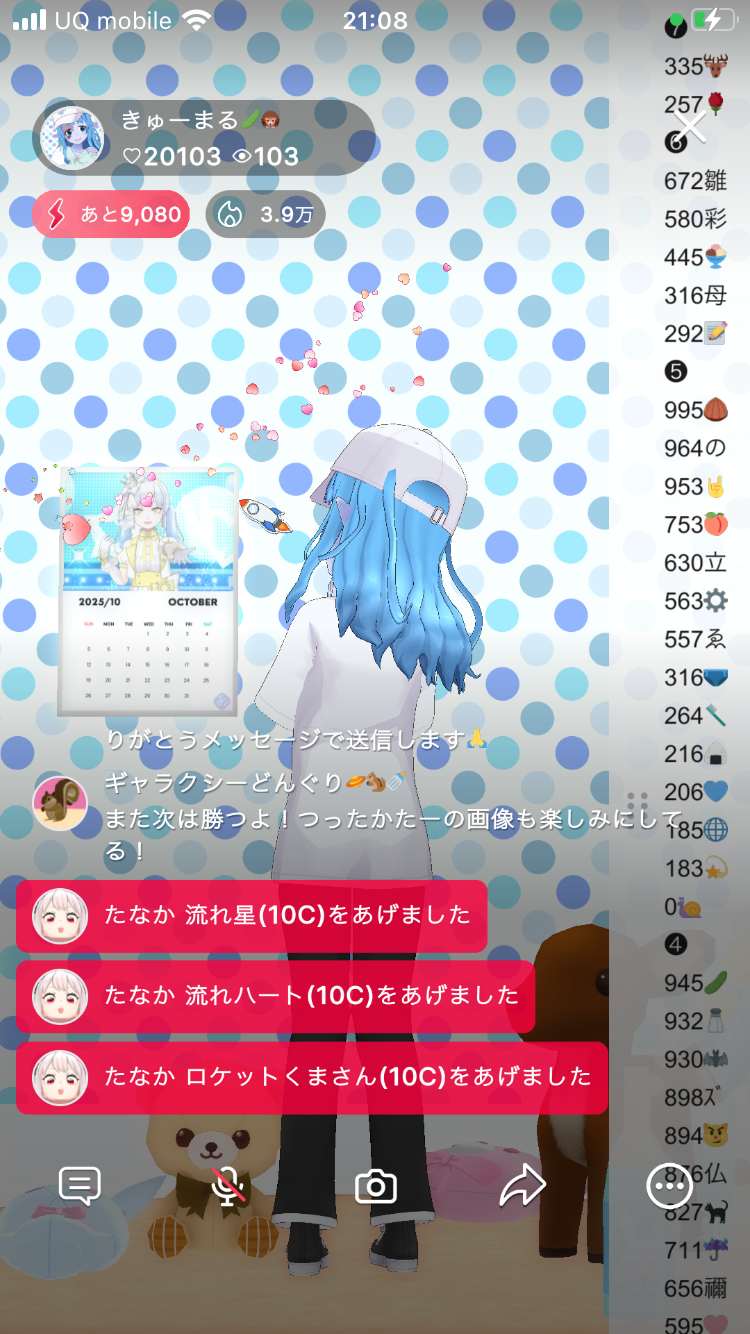Take a screenshot with the camera icon
The height and width of the screenshot is (1334, 750).
[376, 1187]
